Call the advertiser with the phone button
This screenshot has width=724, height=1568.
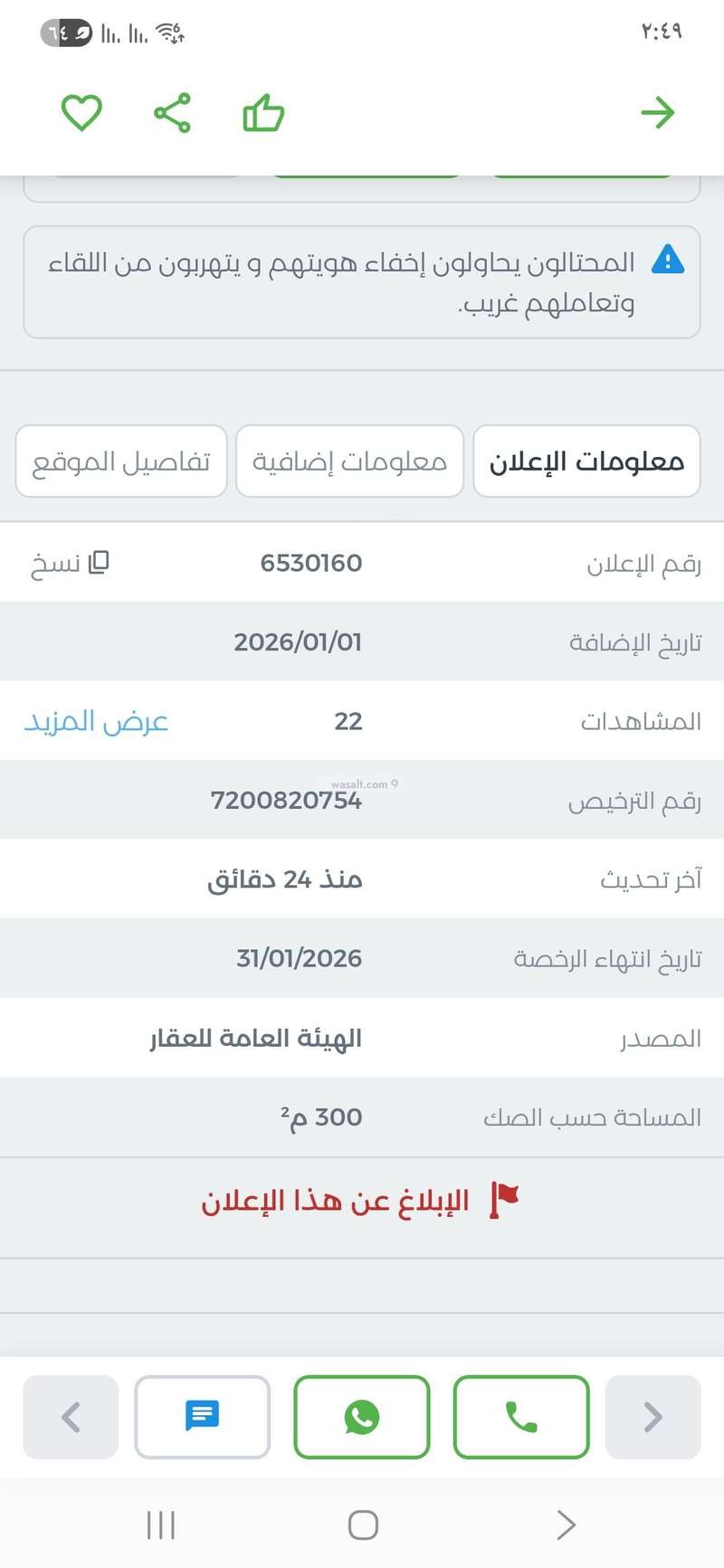pyautogui.click(x=521, y=1417)
